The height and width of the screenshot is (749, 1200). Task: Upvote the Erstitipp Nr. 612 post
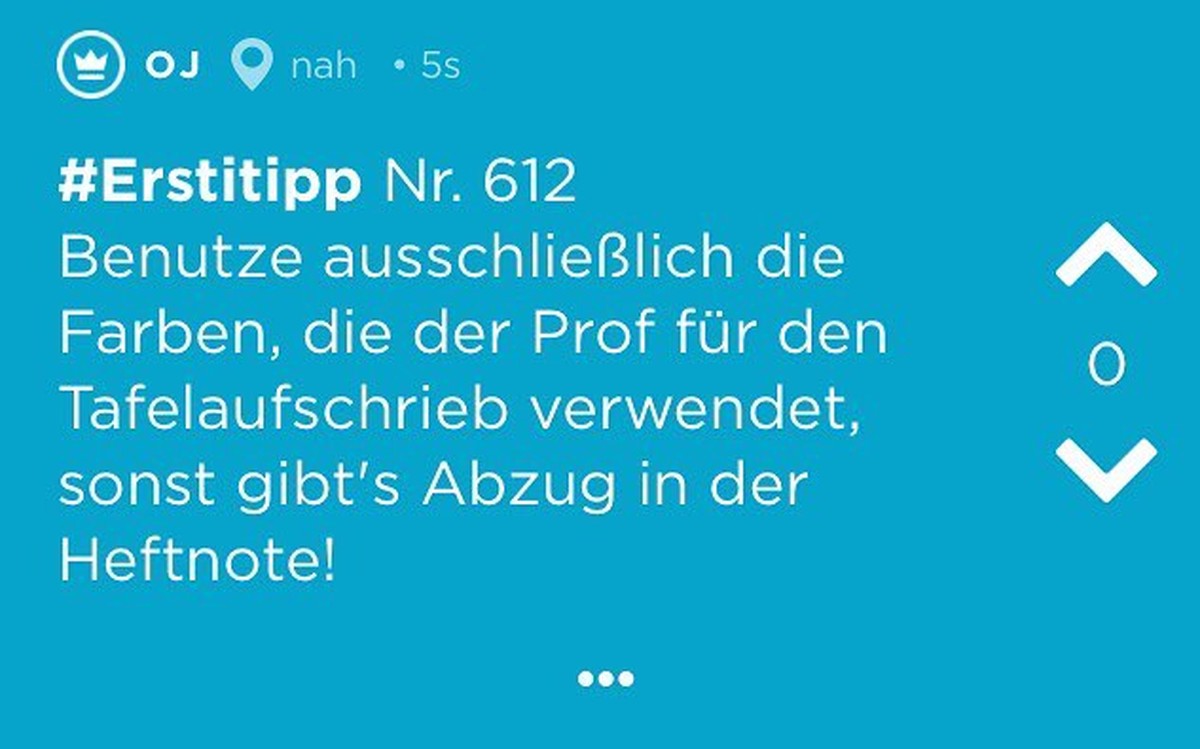click(1106, 258)
